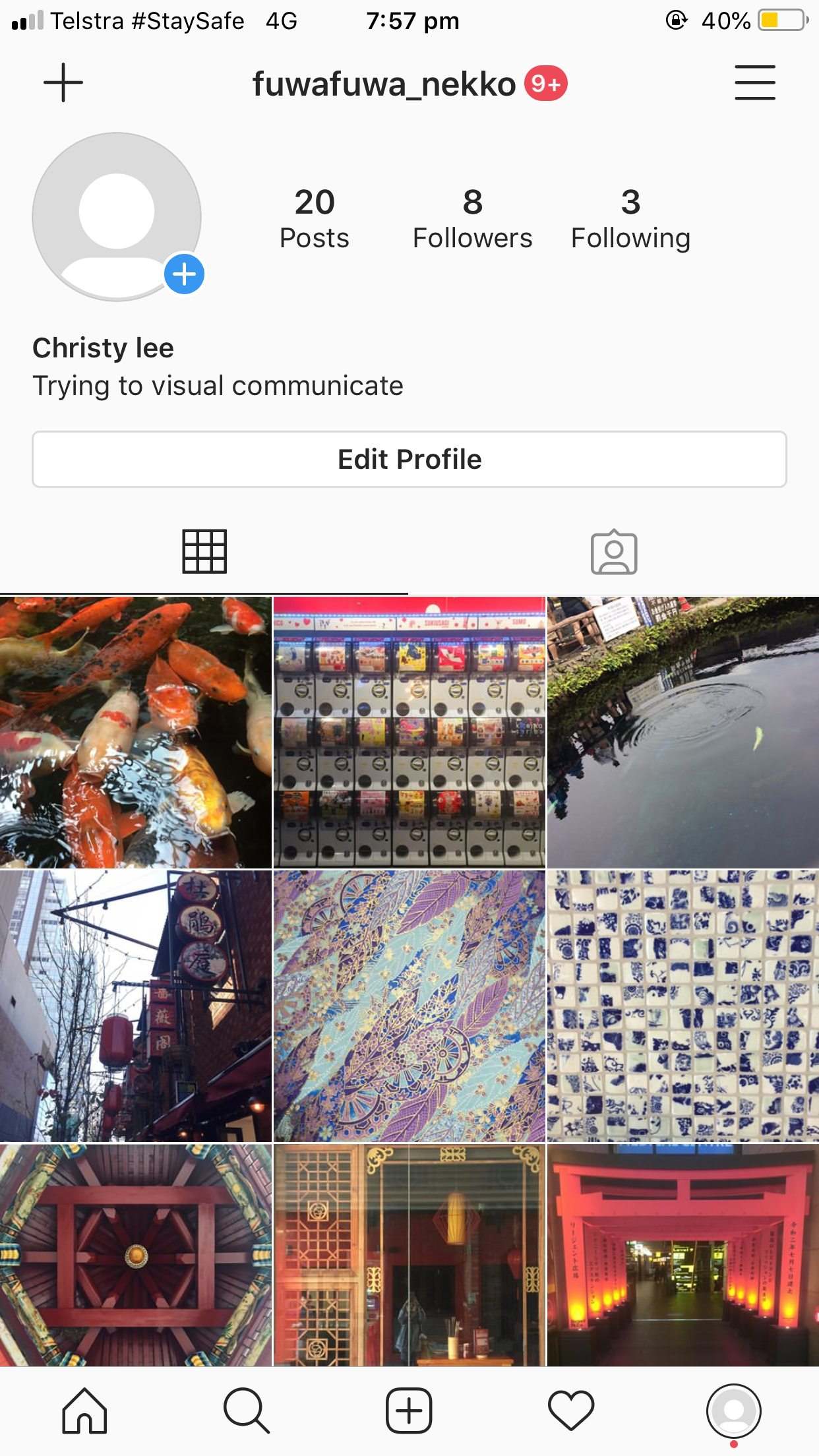Open the red torii gate post
The width and height of the screenshot is (819, 1456).
683,1256
